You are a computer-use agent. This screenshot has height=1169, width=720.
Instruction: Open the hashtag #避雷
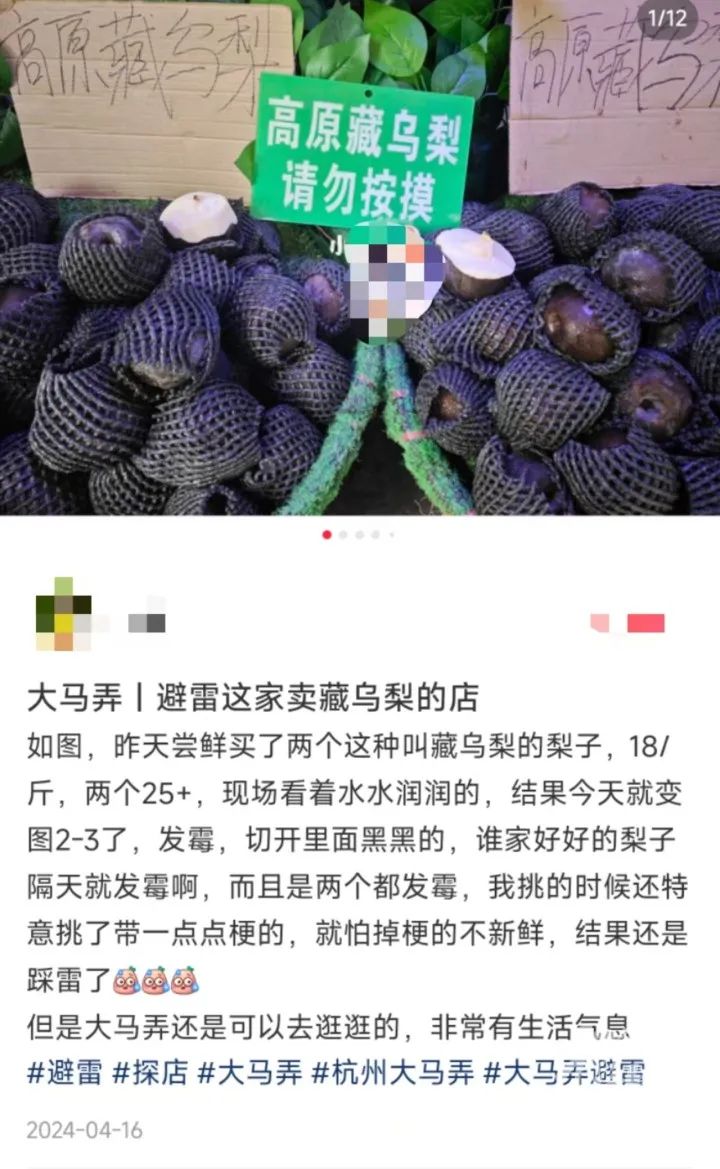tap(64, 1073)
